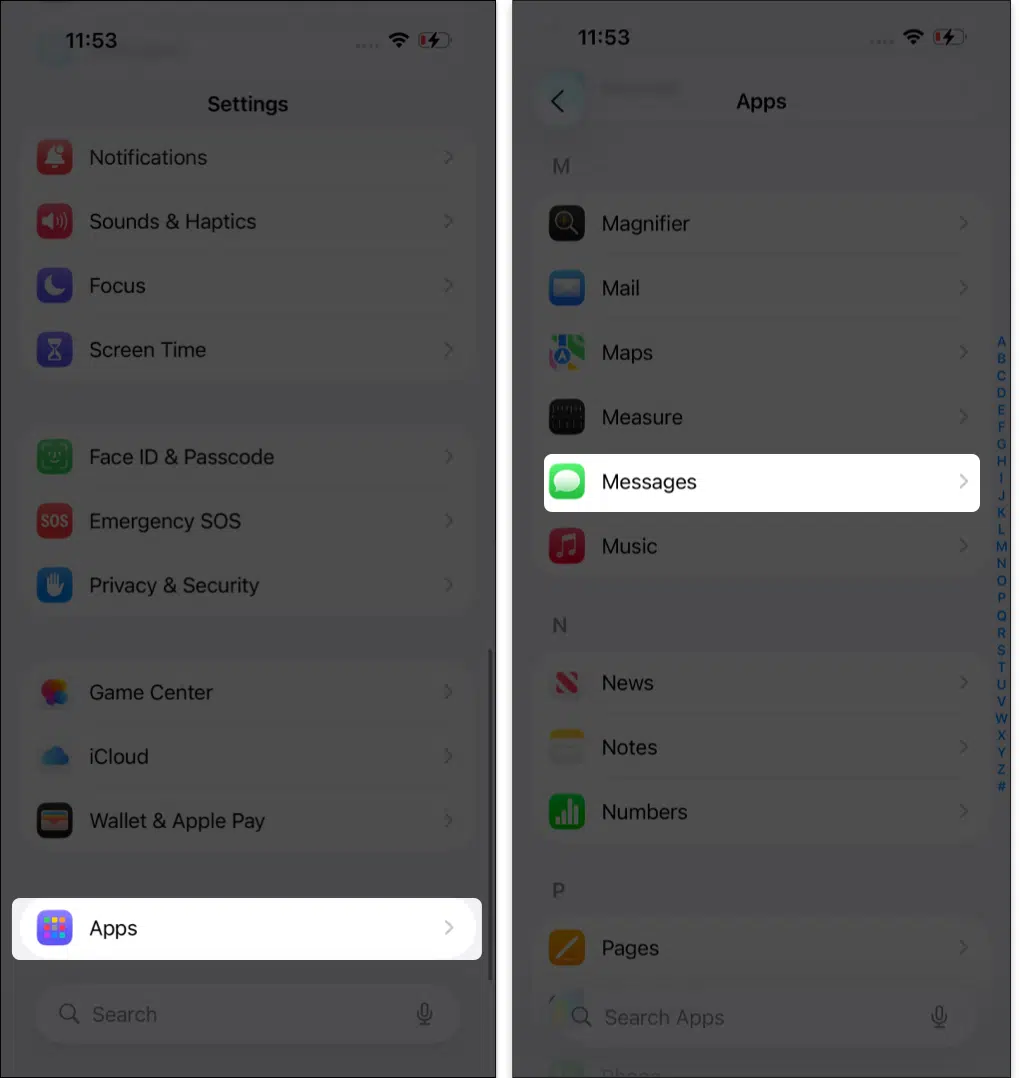Open Emergency SOS settings
This screenshot has width=1019, height=1078.
point(246,521)
